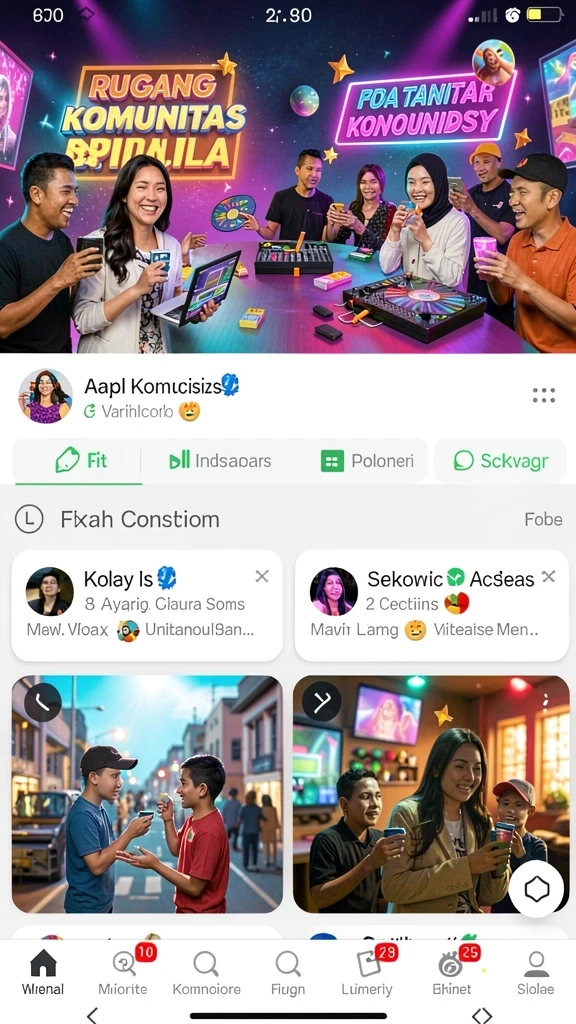The height and width of the screenshot is (1024, 576).
Task: Go to the Slolae profile tab
Action: coord(536,973)
